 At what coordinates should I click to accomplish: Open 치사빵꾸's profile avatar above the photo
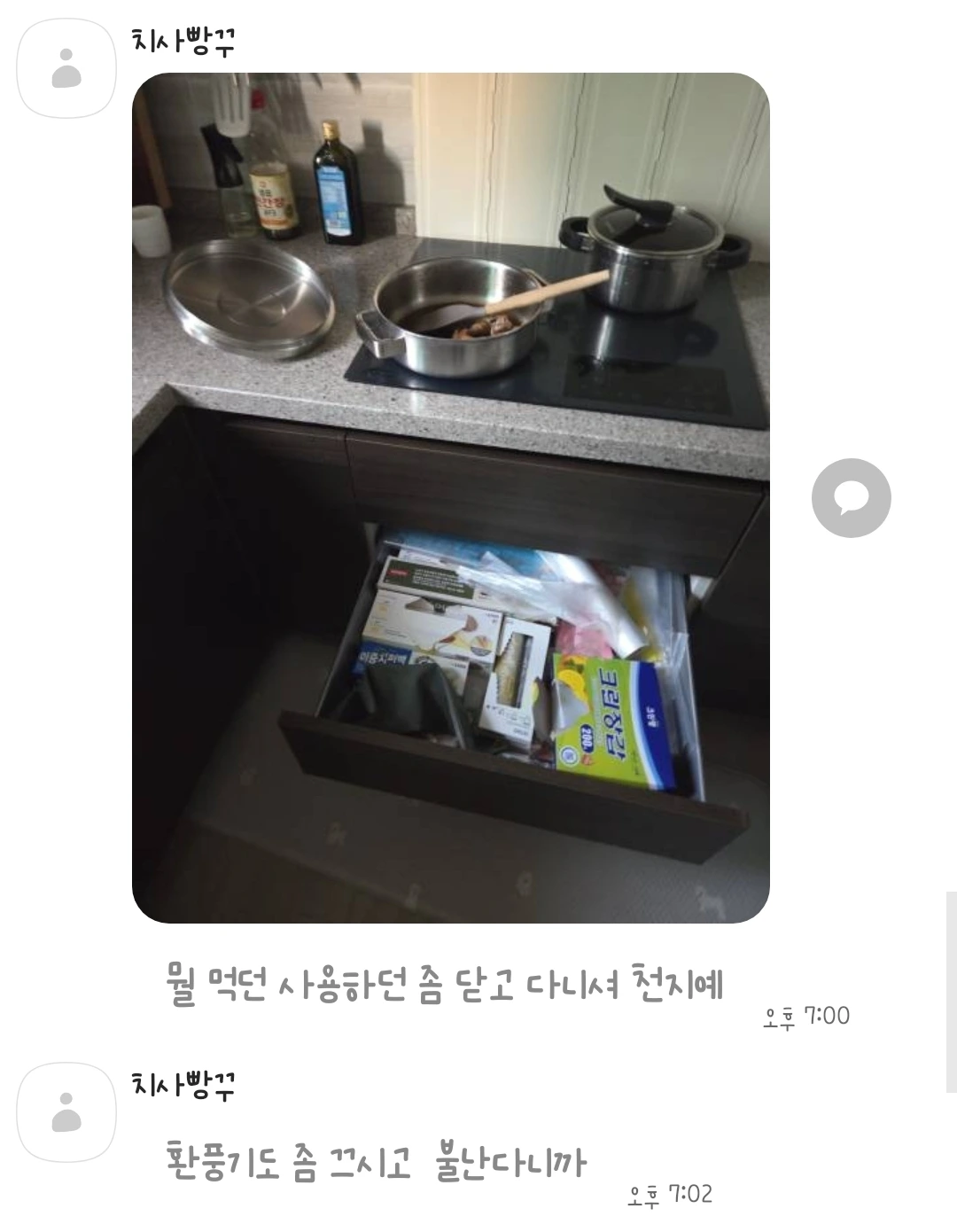[x=67, y=68]
